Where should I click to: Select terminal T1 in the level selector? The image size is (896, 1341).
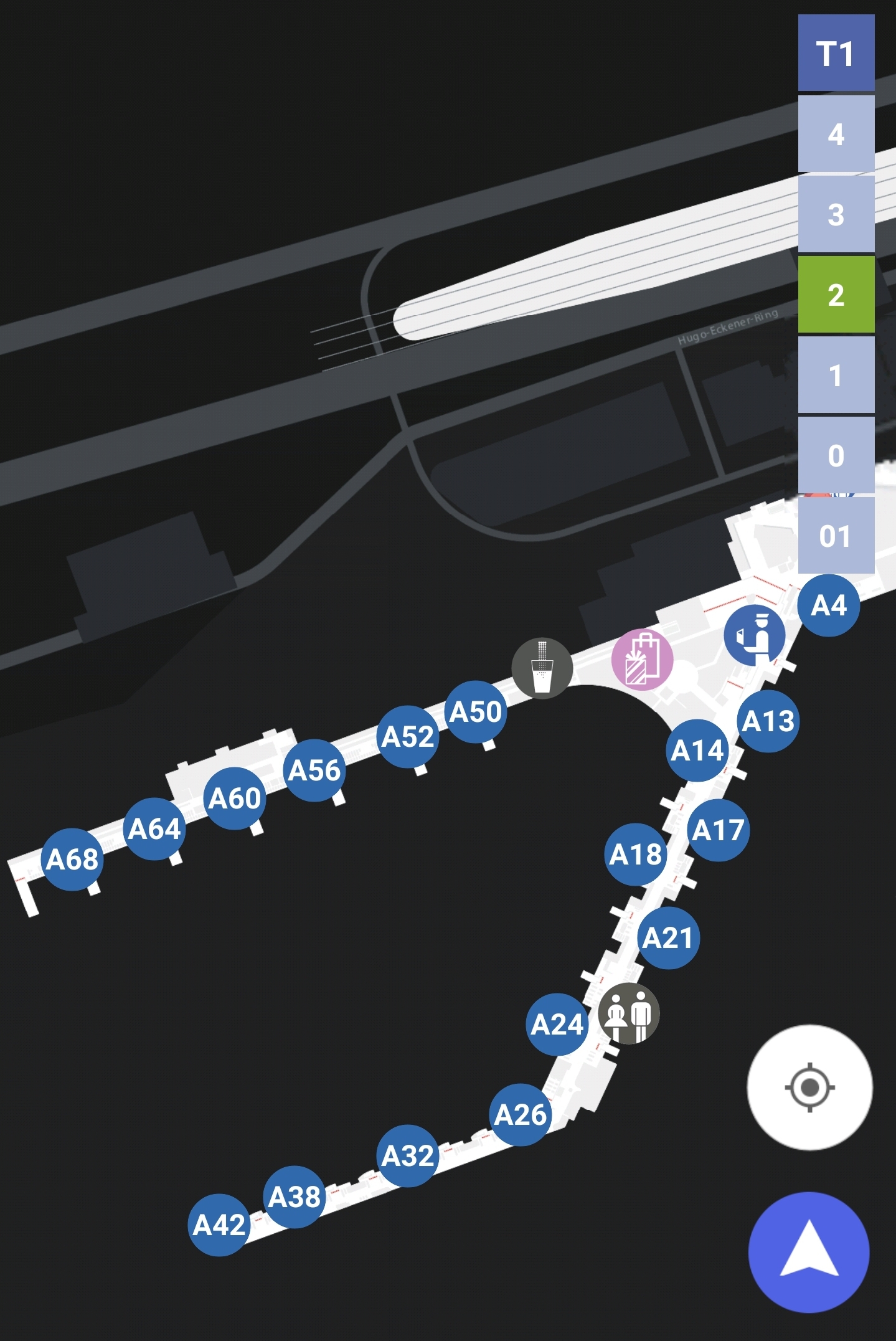coord(836,54)
